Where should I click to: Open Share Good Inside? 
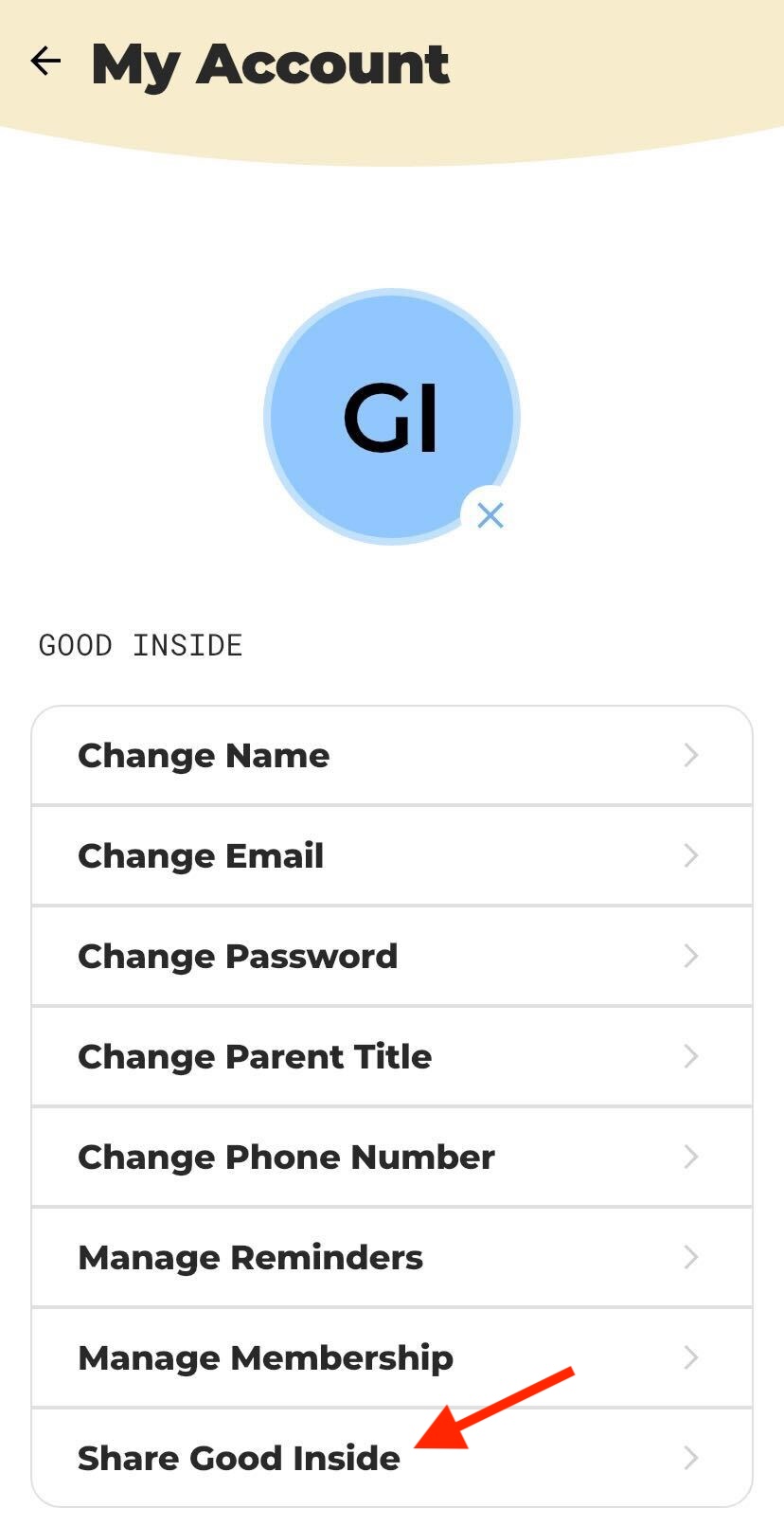pos(392,1458)
